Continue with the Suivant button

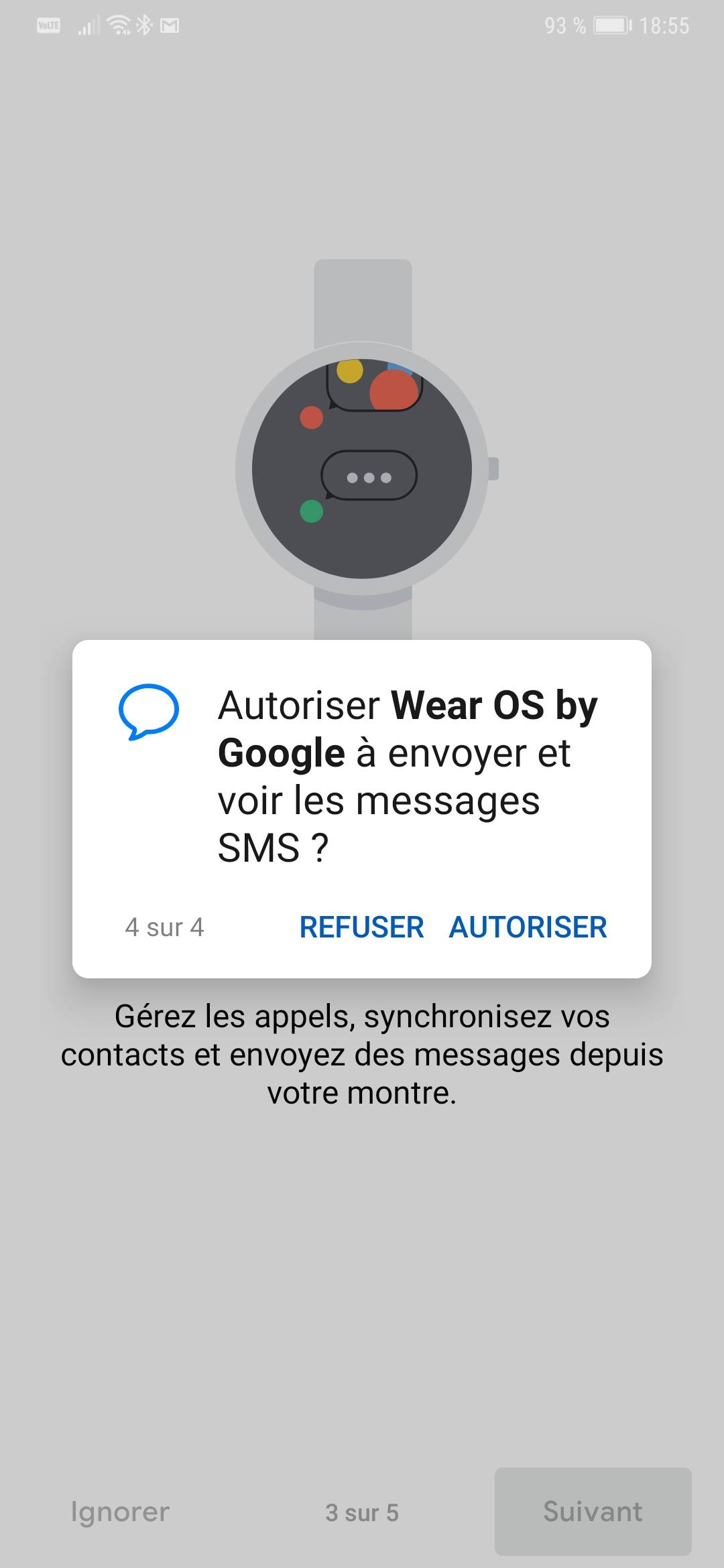(x=593, y=1512)
